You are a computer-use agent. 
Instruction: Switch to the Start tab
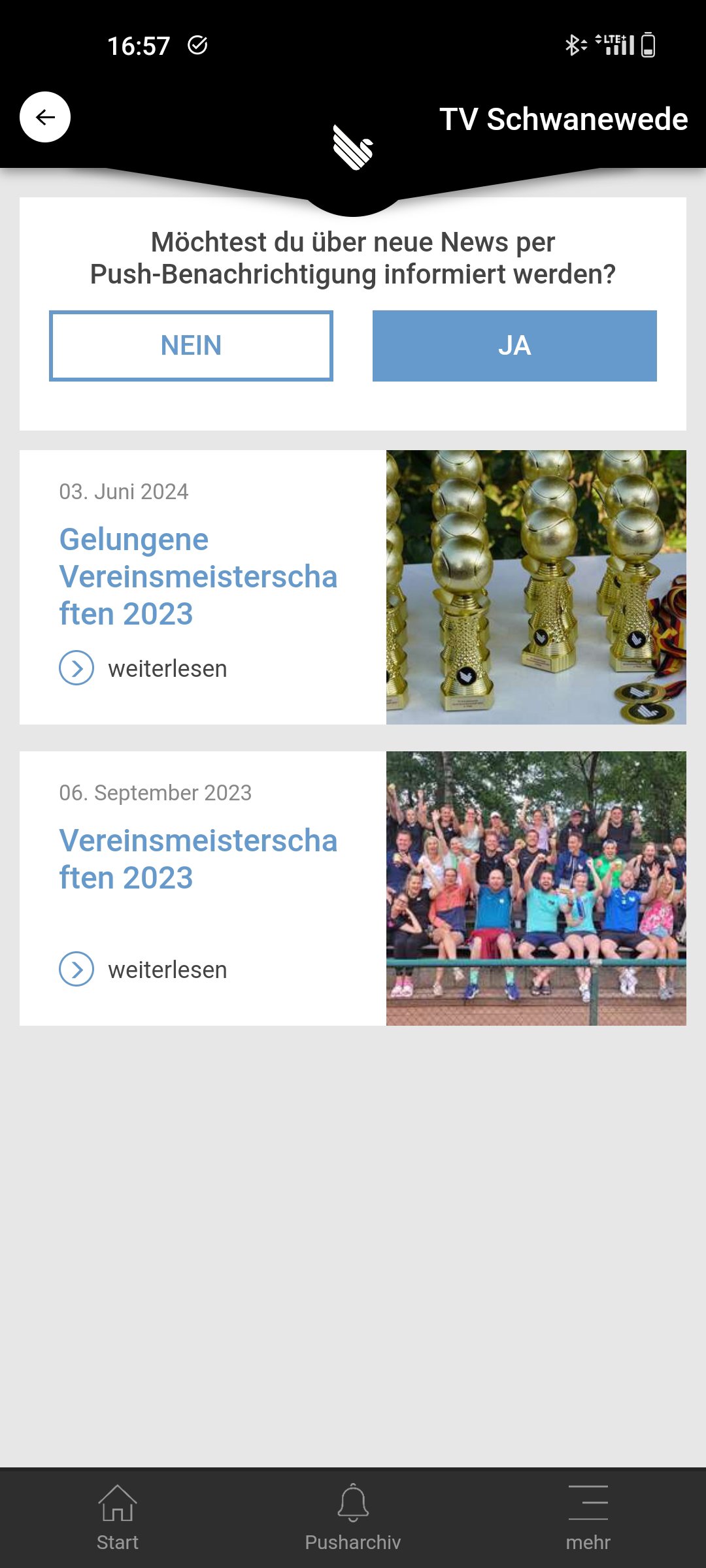[x=118, y=1517]
